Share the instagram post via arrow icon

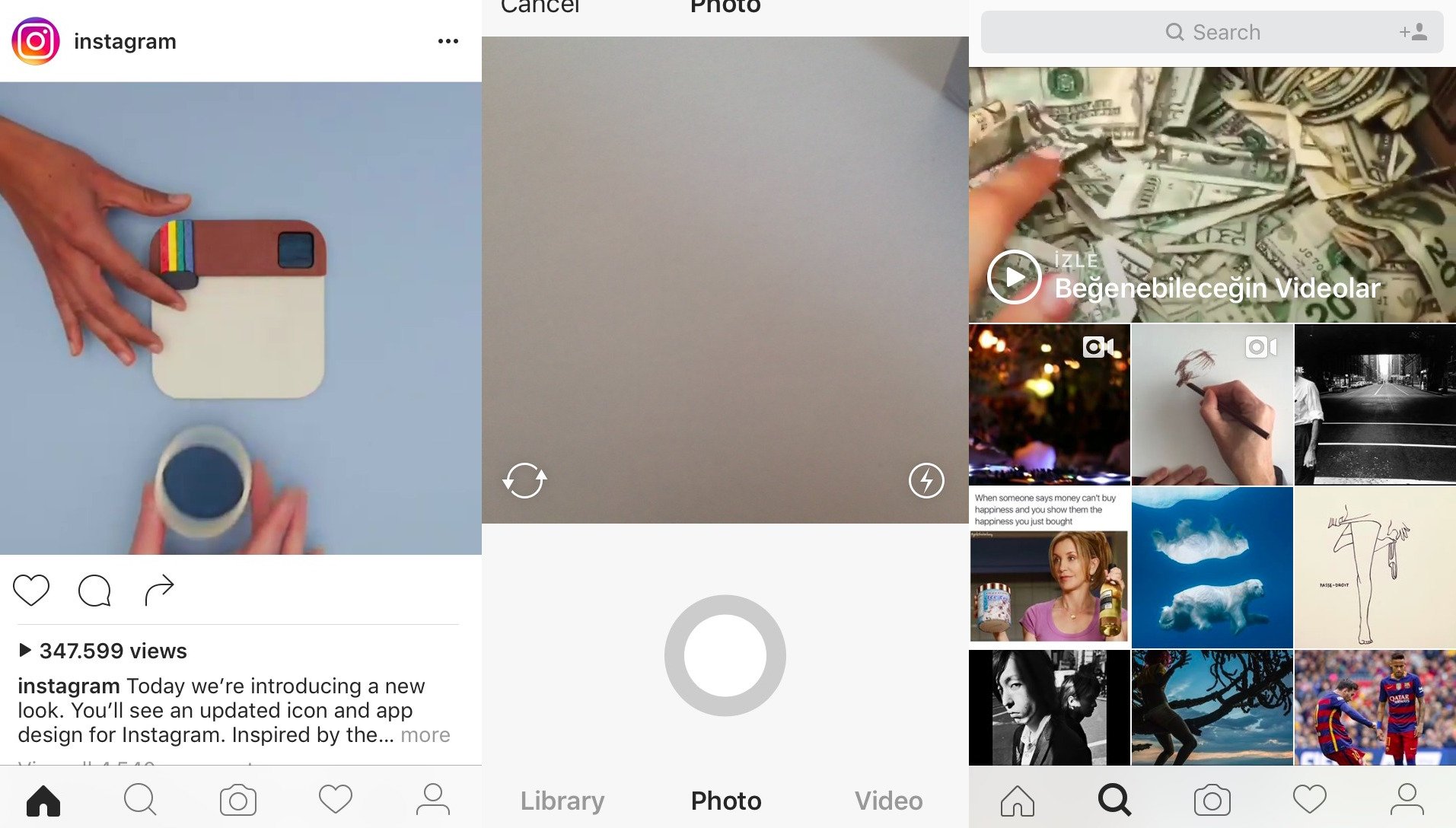click(159, 590)
